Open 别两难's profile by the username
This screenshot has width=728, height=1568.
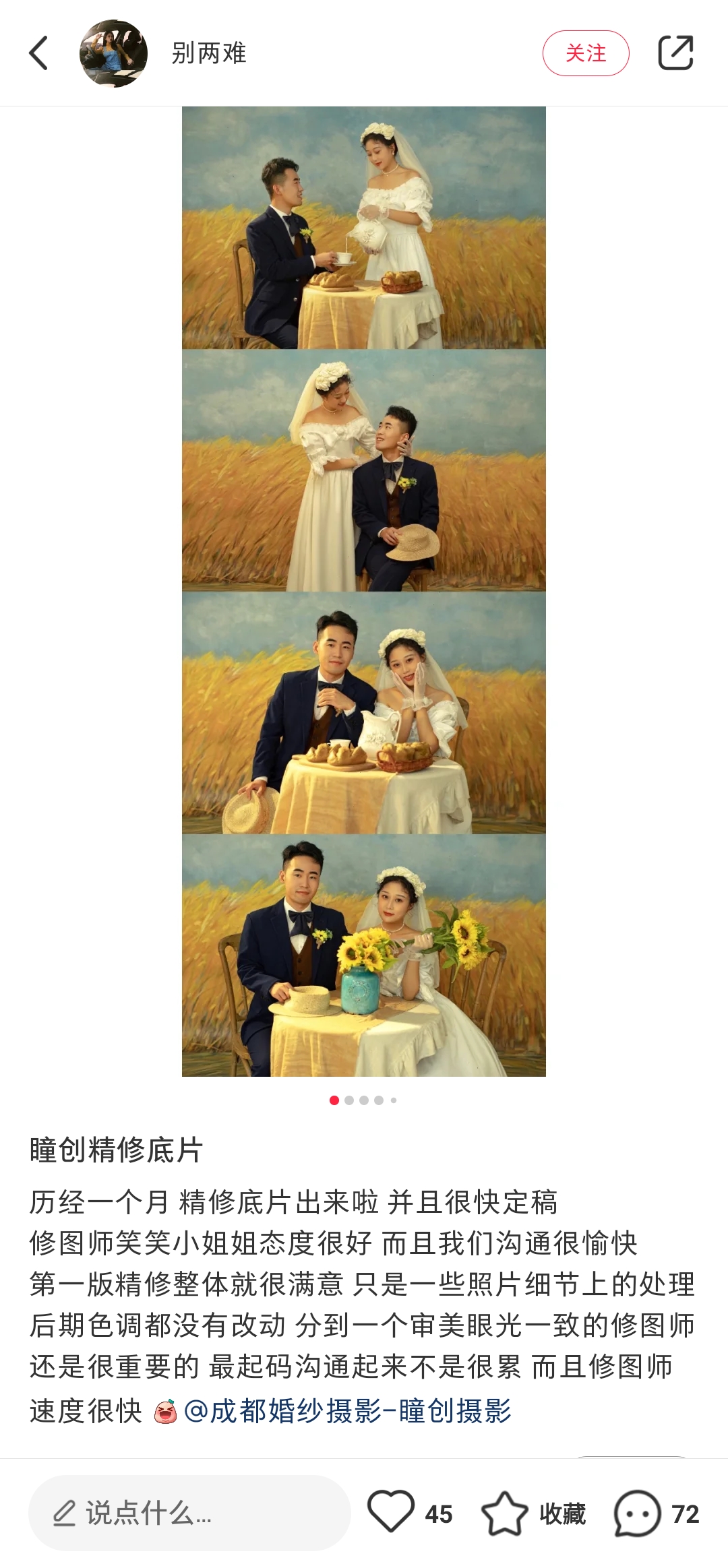tap(209, 53)
